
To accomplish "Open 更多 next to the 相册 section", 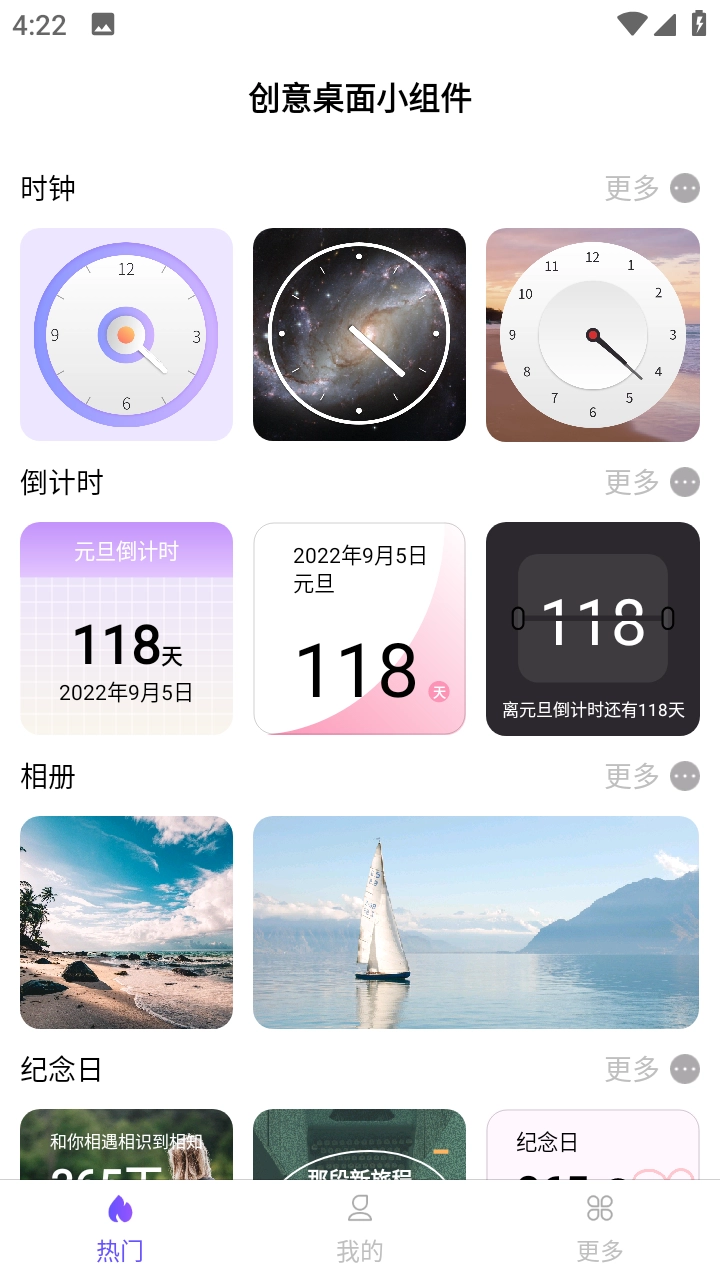I will (630, 775).
